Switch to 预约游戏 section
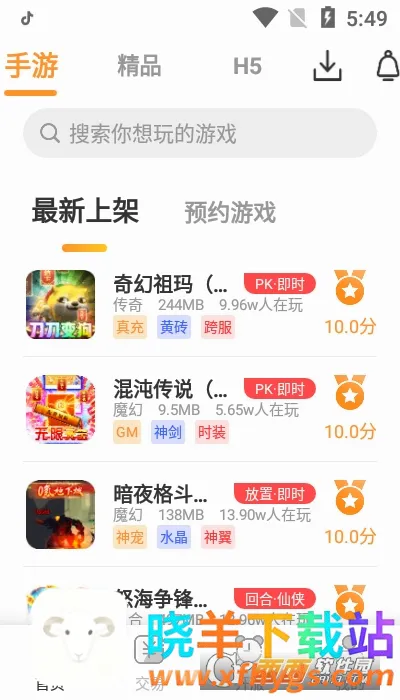Image resolution: width=400 pixels, height=700 pixels. (230, 212)
